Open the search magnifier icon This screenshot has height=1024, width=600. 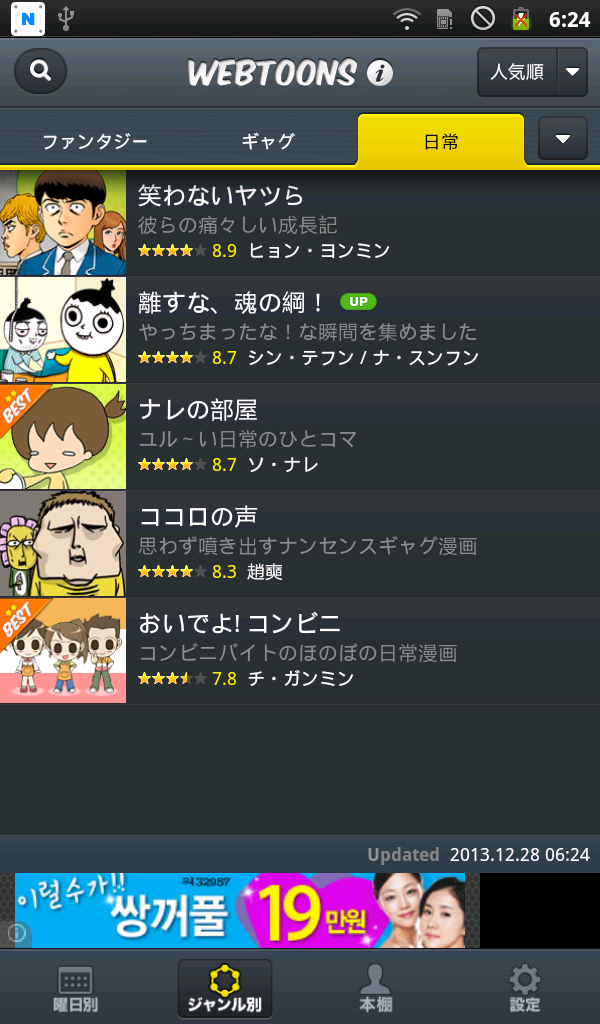[x=41, y=71]
